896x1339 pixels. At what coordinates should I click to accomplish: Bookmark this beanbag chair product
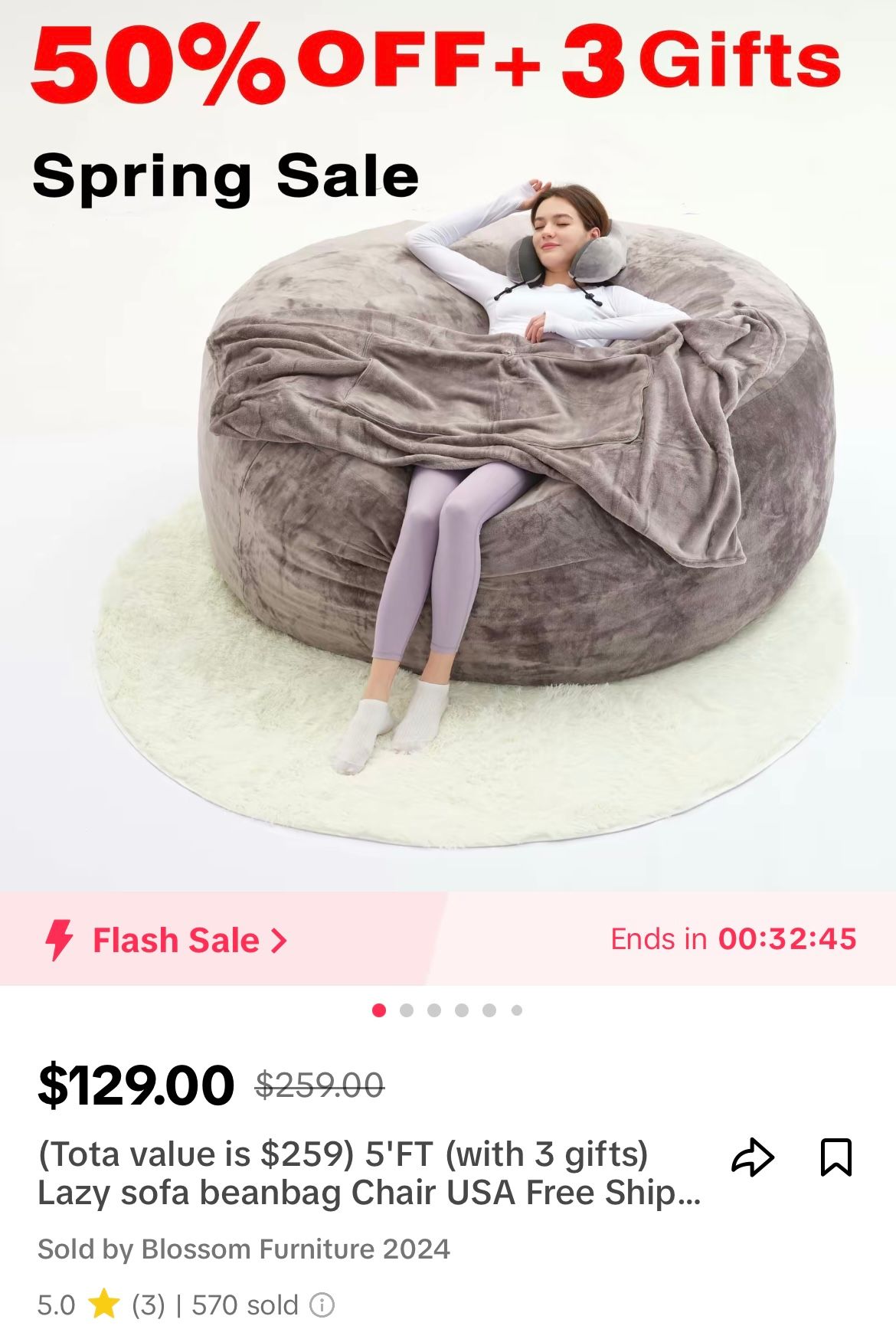(x=836, y=1157)
